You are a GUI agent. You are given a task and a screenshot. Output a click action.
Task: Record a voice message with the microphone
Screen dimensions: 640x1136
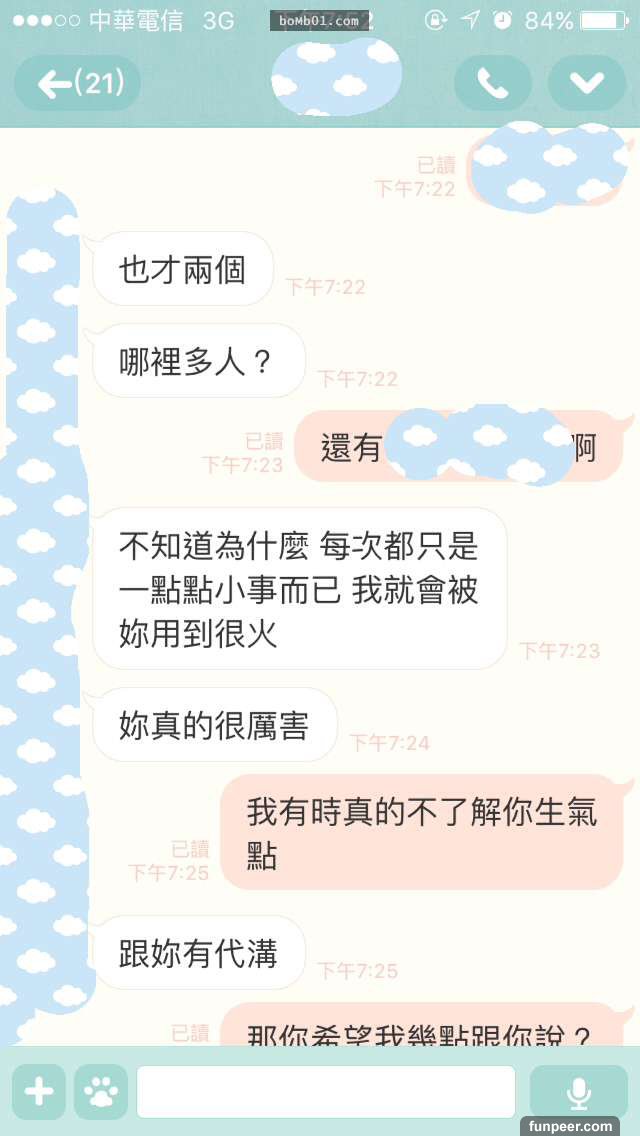578,1091
